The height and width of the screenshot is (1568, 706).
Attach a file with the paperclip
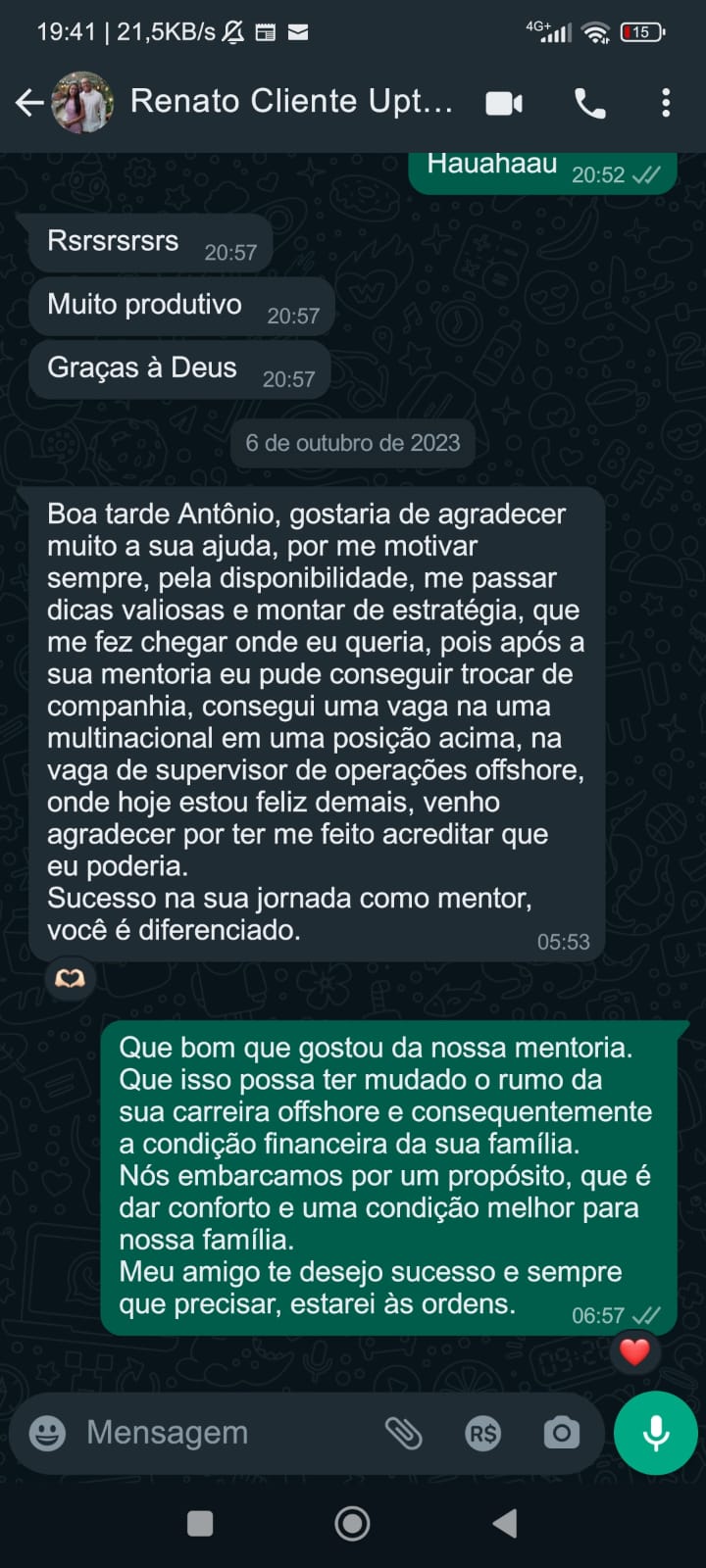(x=403, y=1433)
